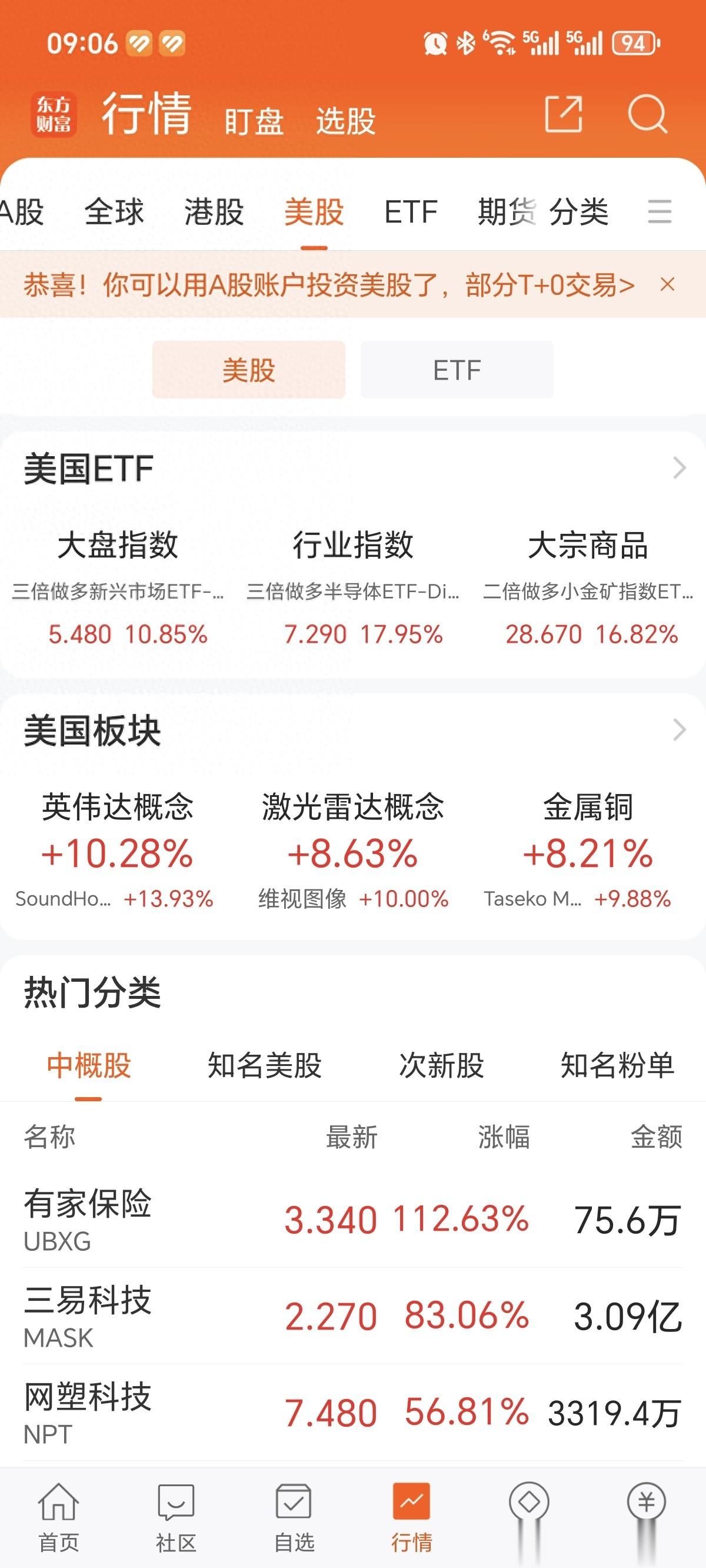The height and width of the screenshot is (1568, 706).
Task: Expand the 美国ETF section
Action: [x=679, y=468]
